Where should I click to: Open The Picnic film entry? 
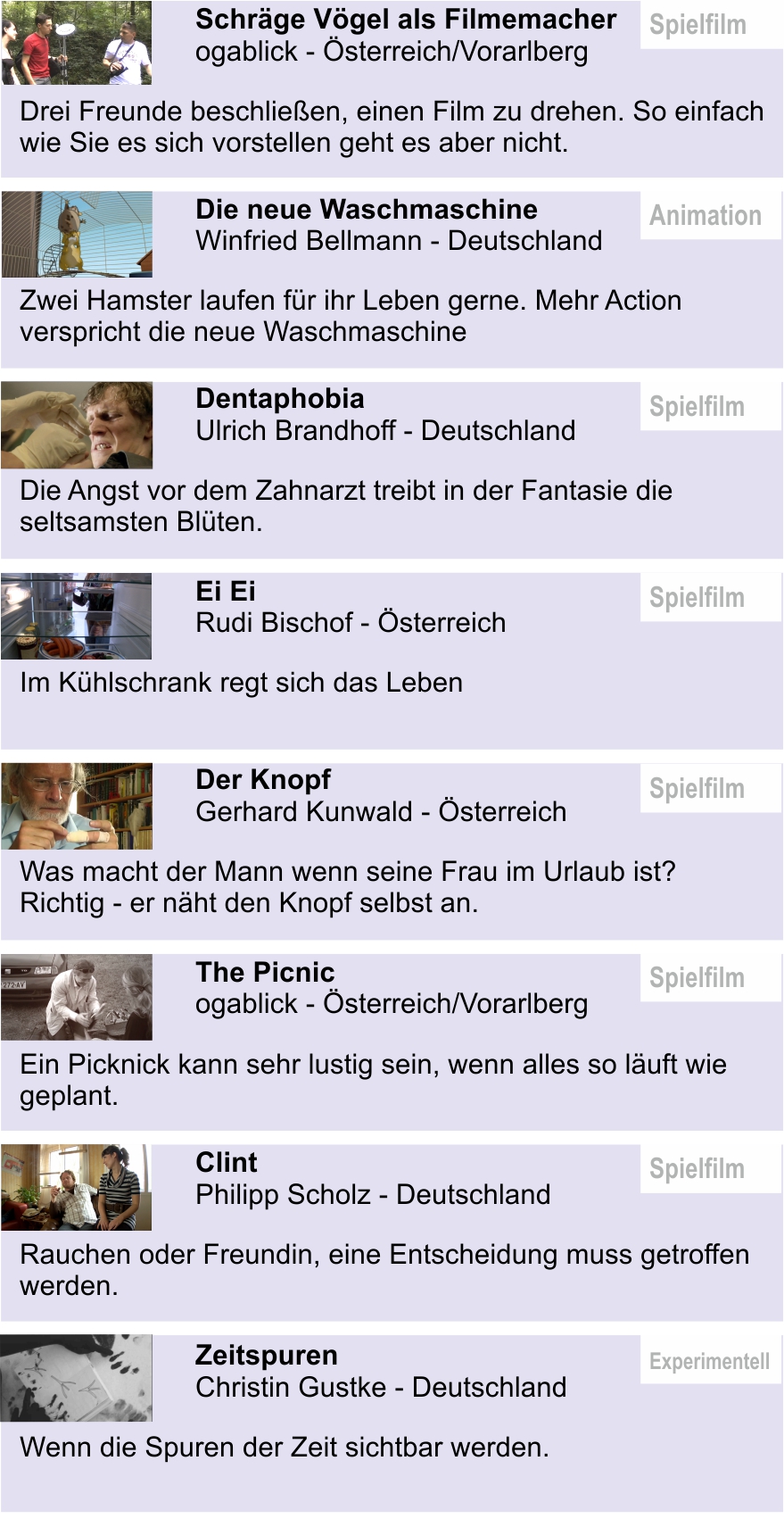[x=265, y=972]
